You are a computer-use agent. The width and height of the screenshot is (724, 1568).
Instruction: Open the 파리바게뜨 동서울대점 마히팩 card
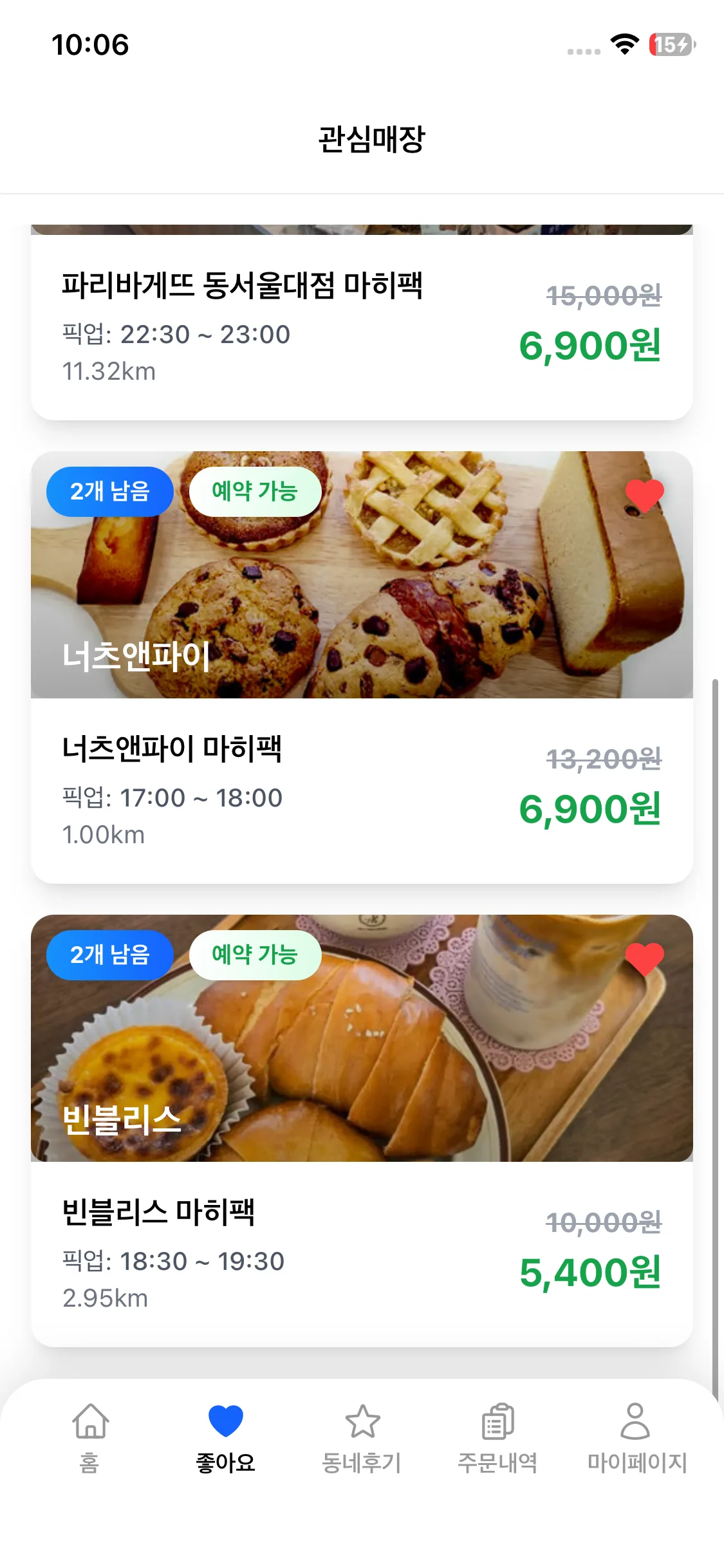(362, 326)
